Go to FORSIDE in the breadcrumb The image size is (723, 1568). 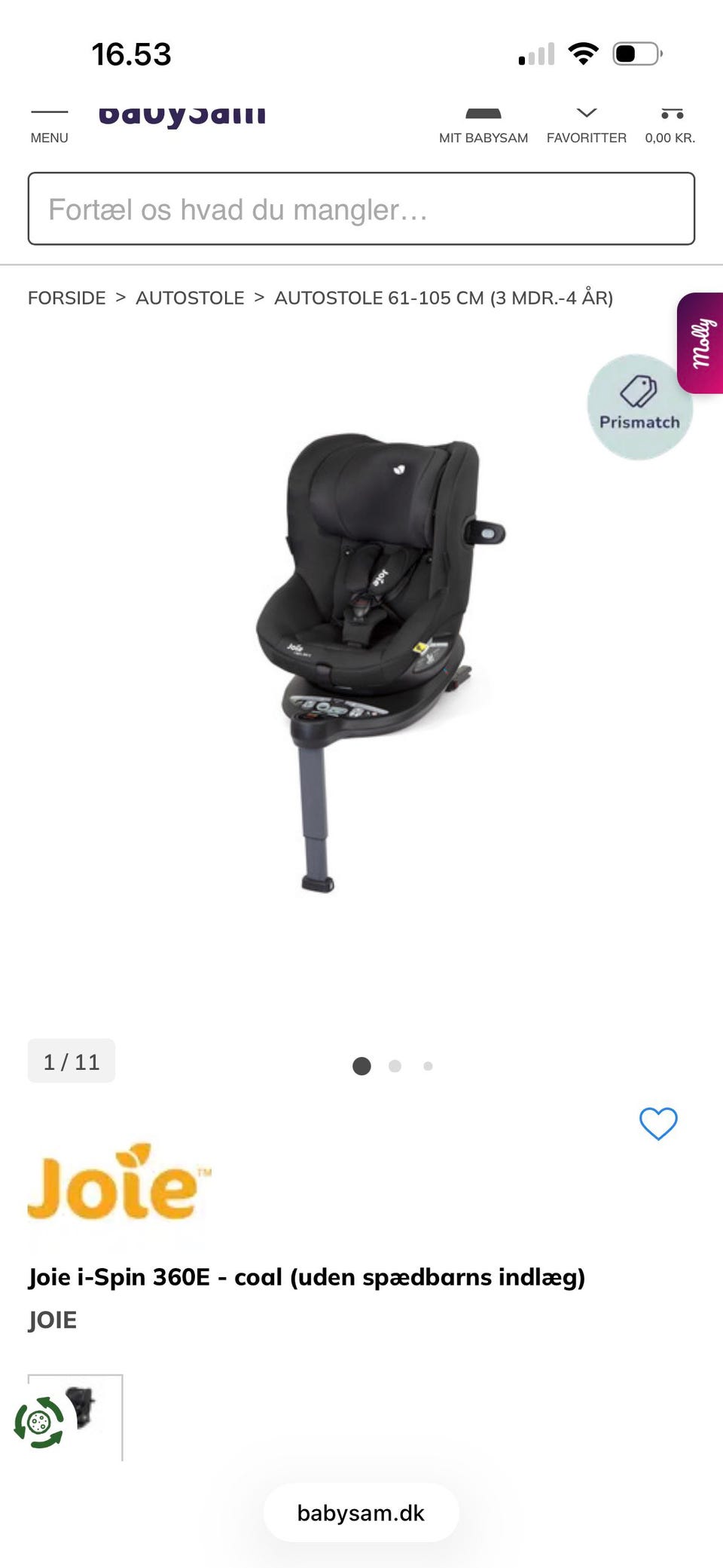tap(66, 298)
